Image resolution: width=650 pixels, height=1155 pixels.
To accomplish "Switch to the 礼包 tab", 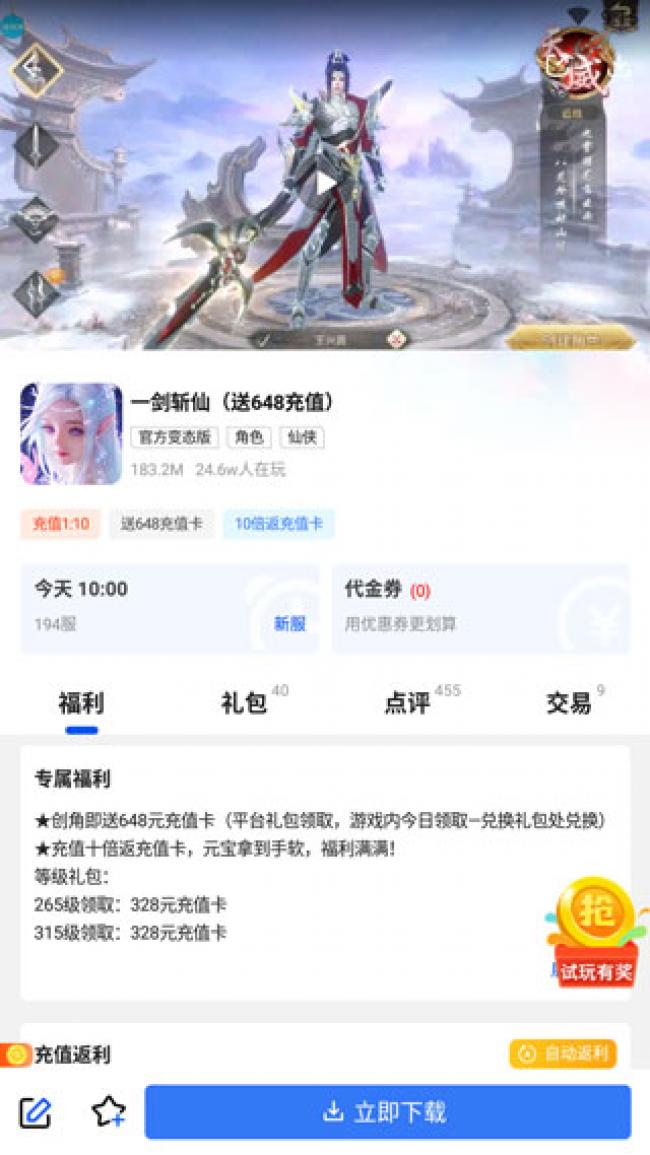I will [x=244, y=703].
